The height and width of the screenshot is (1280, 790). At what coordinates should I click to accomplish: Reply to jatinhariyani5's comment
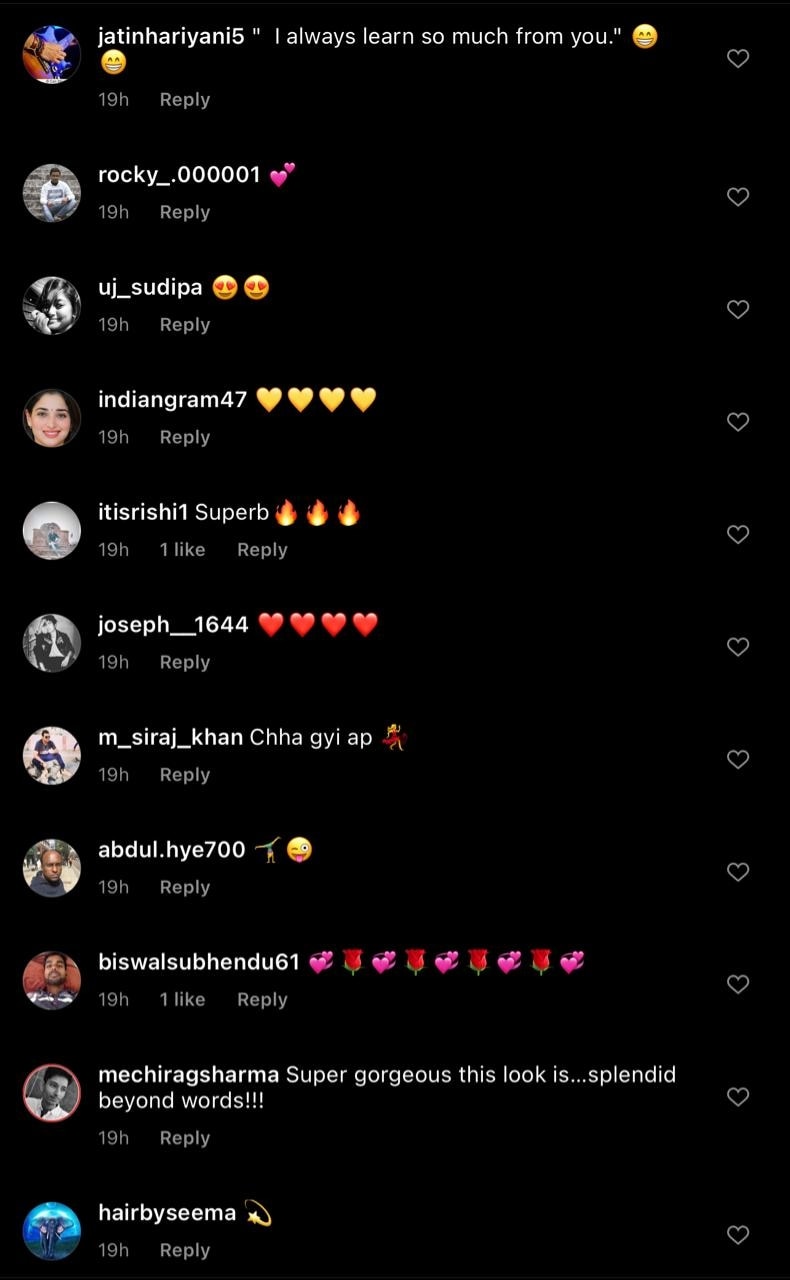coord(184,100)
